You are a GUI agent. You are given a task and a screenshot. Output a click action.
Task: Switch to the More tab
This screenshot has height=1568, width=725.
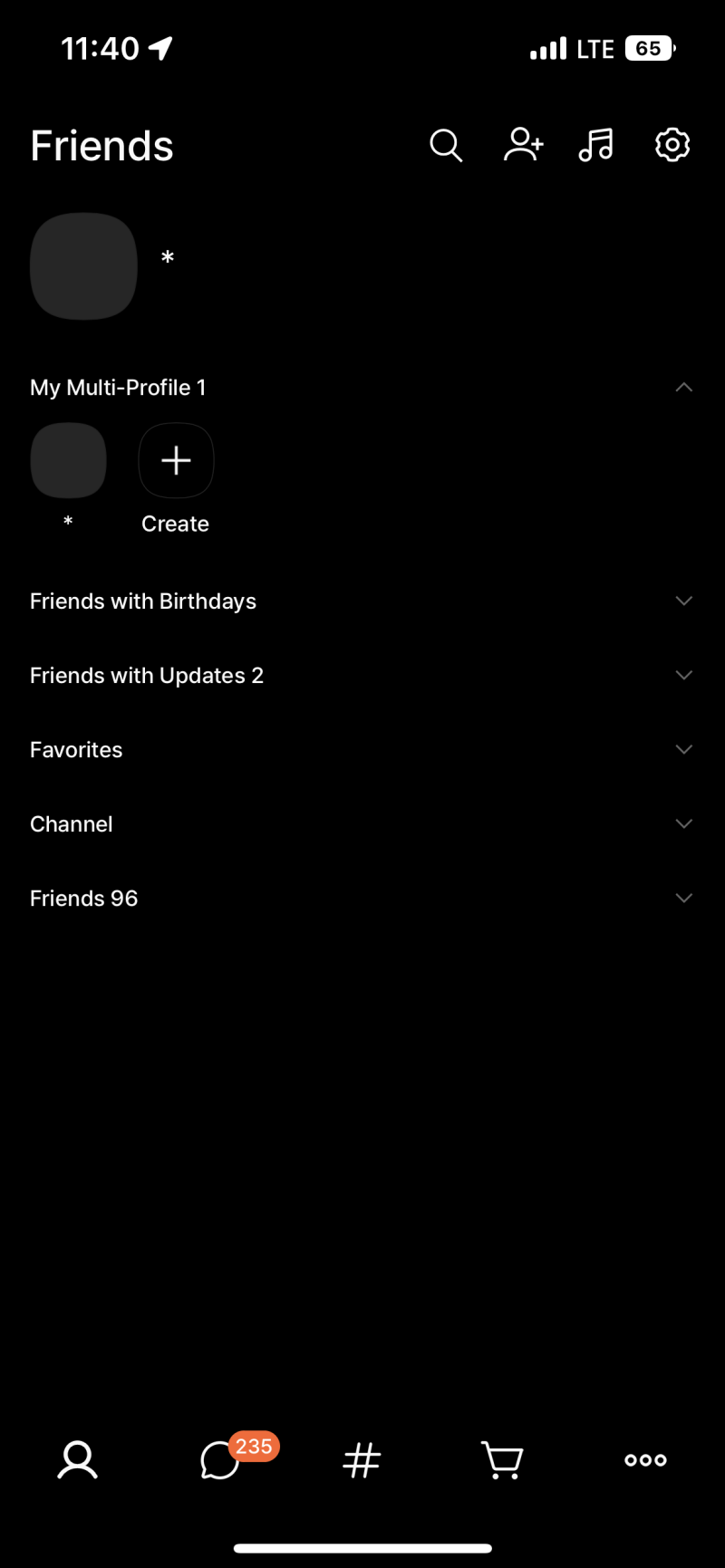645,1460
